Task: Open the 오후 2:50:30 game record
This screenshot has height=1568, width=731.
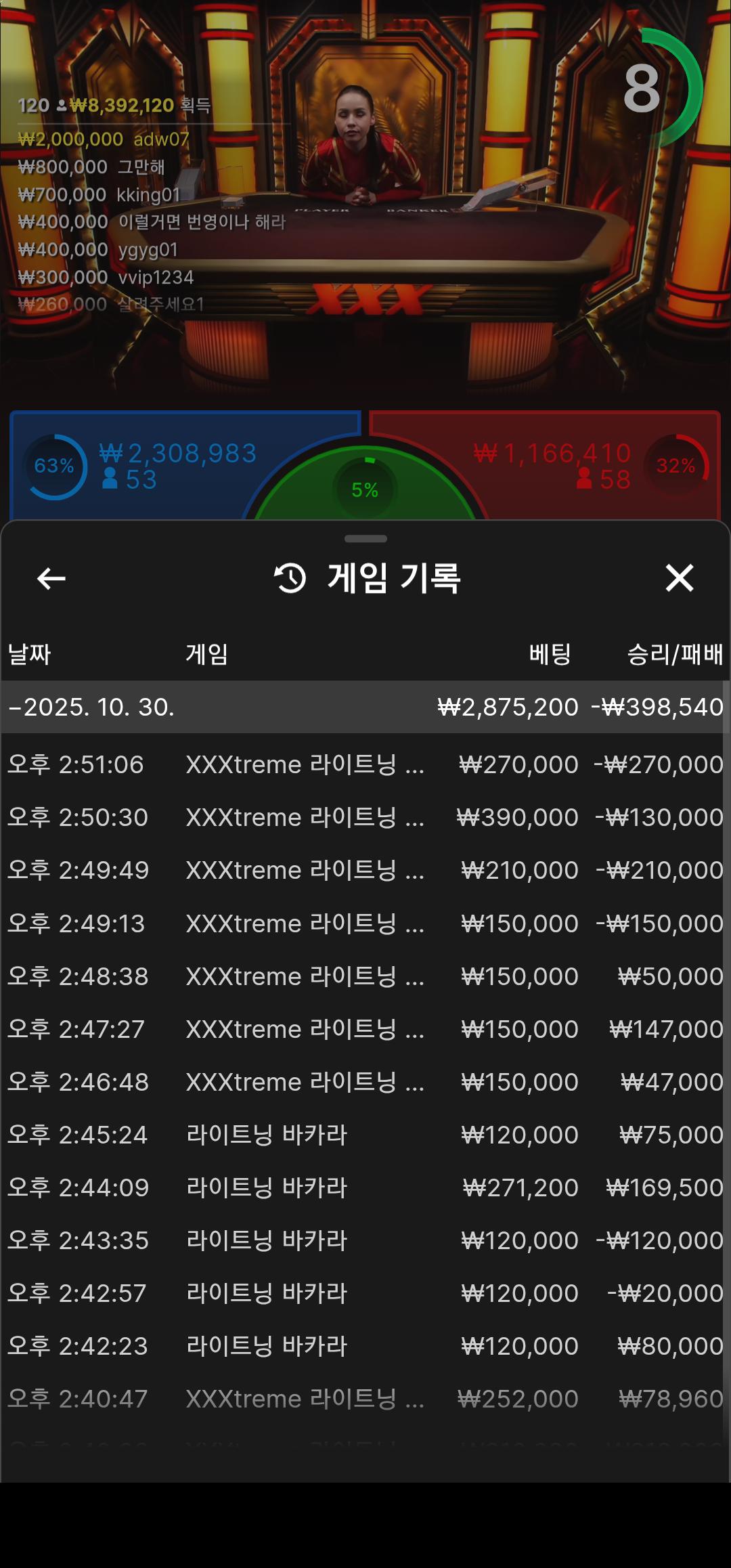Action: pos(365,817)
